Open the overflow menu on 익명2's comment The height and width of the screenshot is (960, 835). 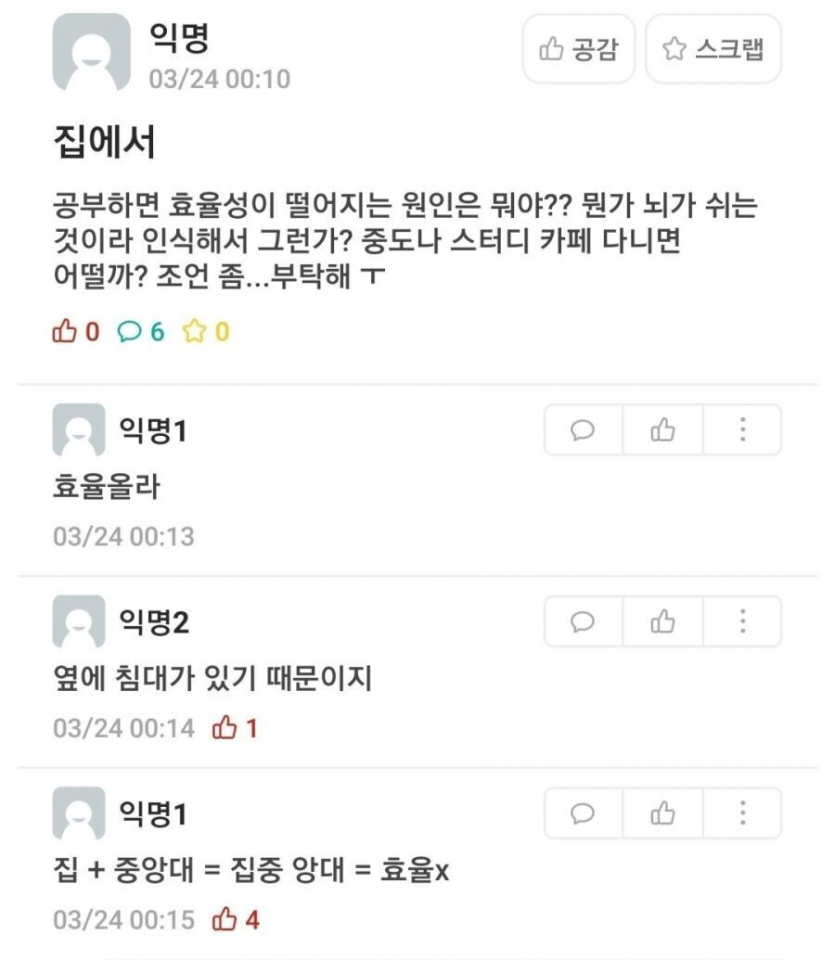(x=742, y=622)
